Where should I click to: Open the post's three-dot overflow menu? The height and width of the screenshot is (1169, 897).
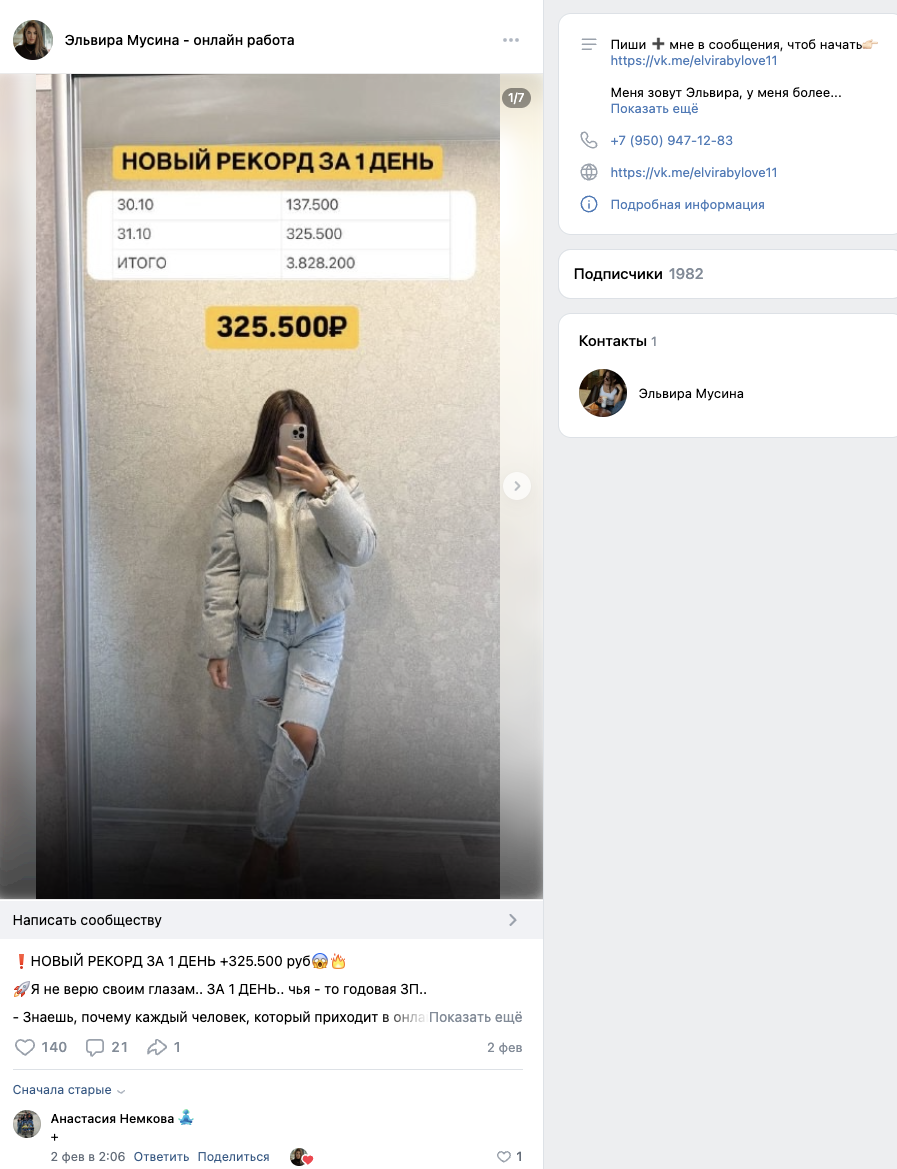(511, 40)
